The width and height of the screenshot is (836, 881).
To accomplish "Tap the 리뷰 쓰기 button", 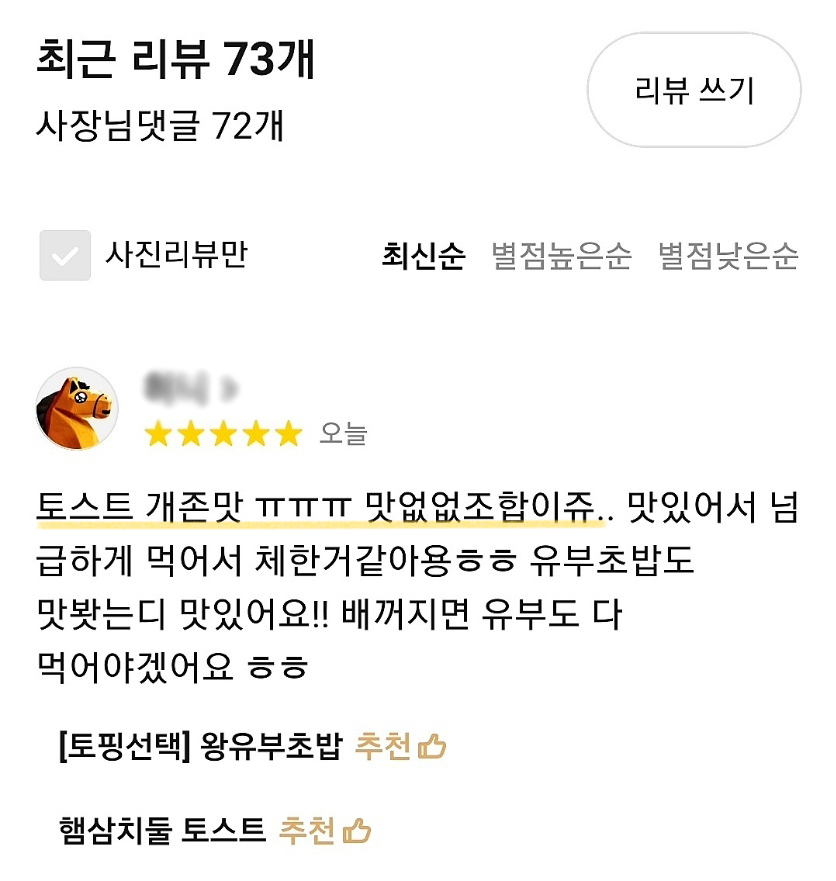I will point(693,91).
